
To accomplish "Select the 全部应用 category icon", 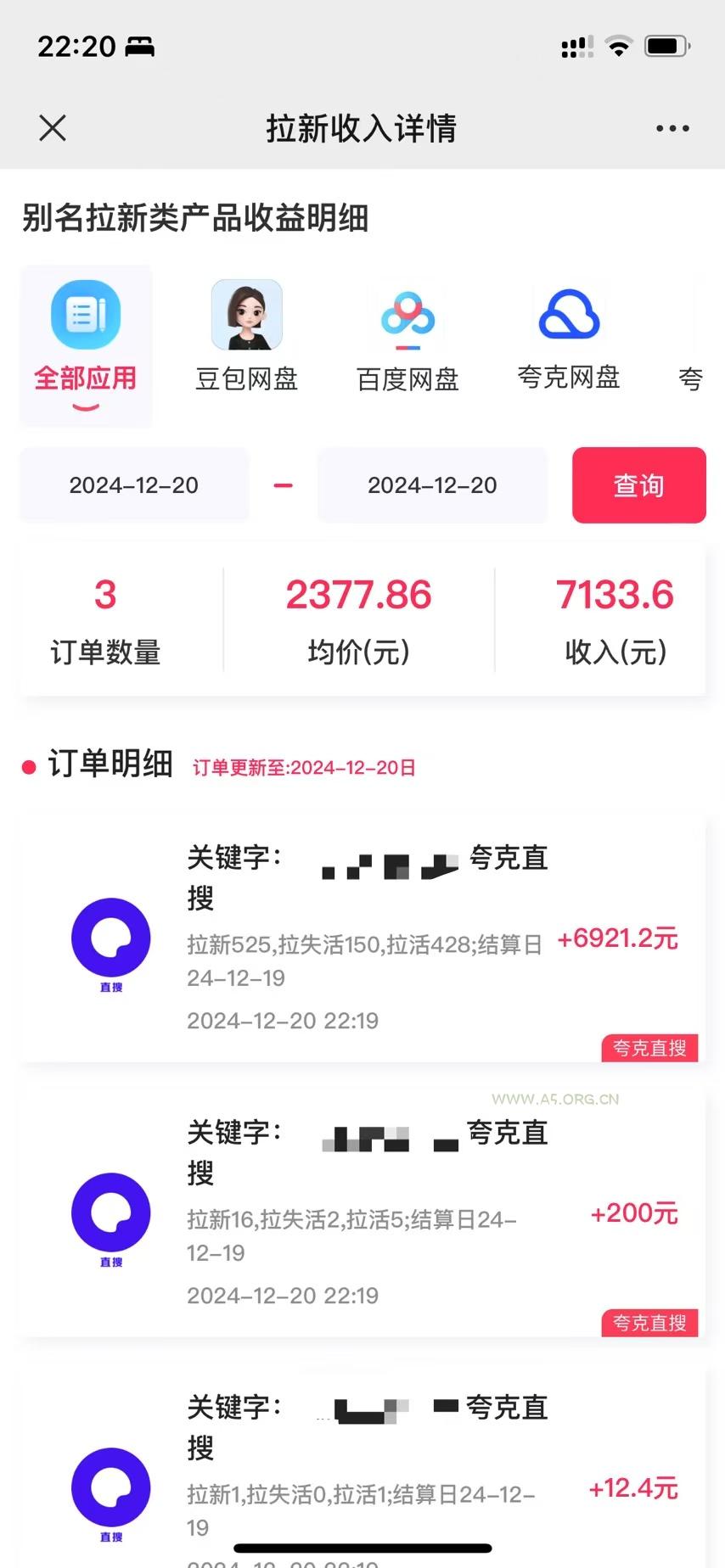I will coord(85,314).
